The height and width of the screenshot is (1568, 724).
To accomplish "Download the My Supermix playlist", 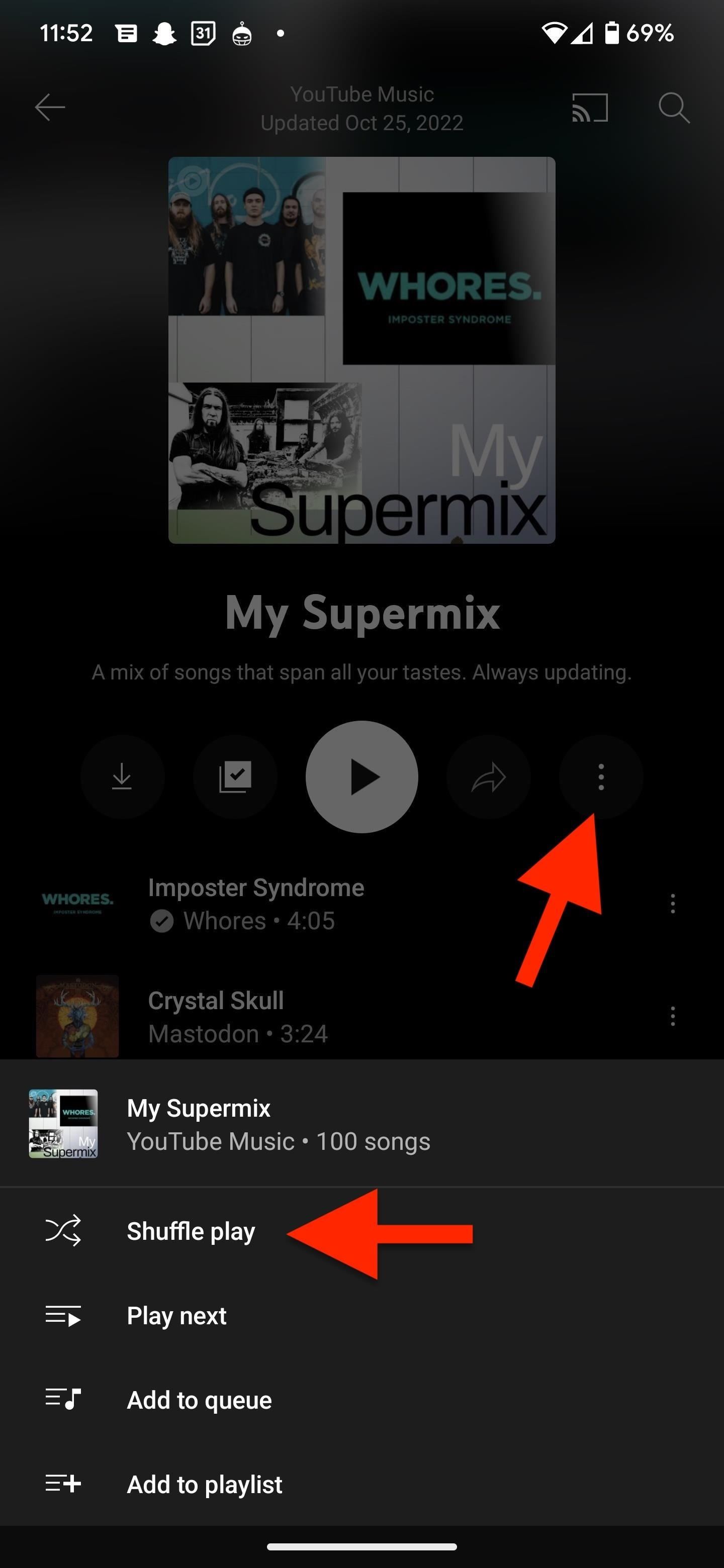I will click(122, 776).
